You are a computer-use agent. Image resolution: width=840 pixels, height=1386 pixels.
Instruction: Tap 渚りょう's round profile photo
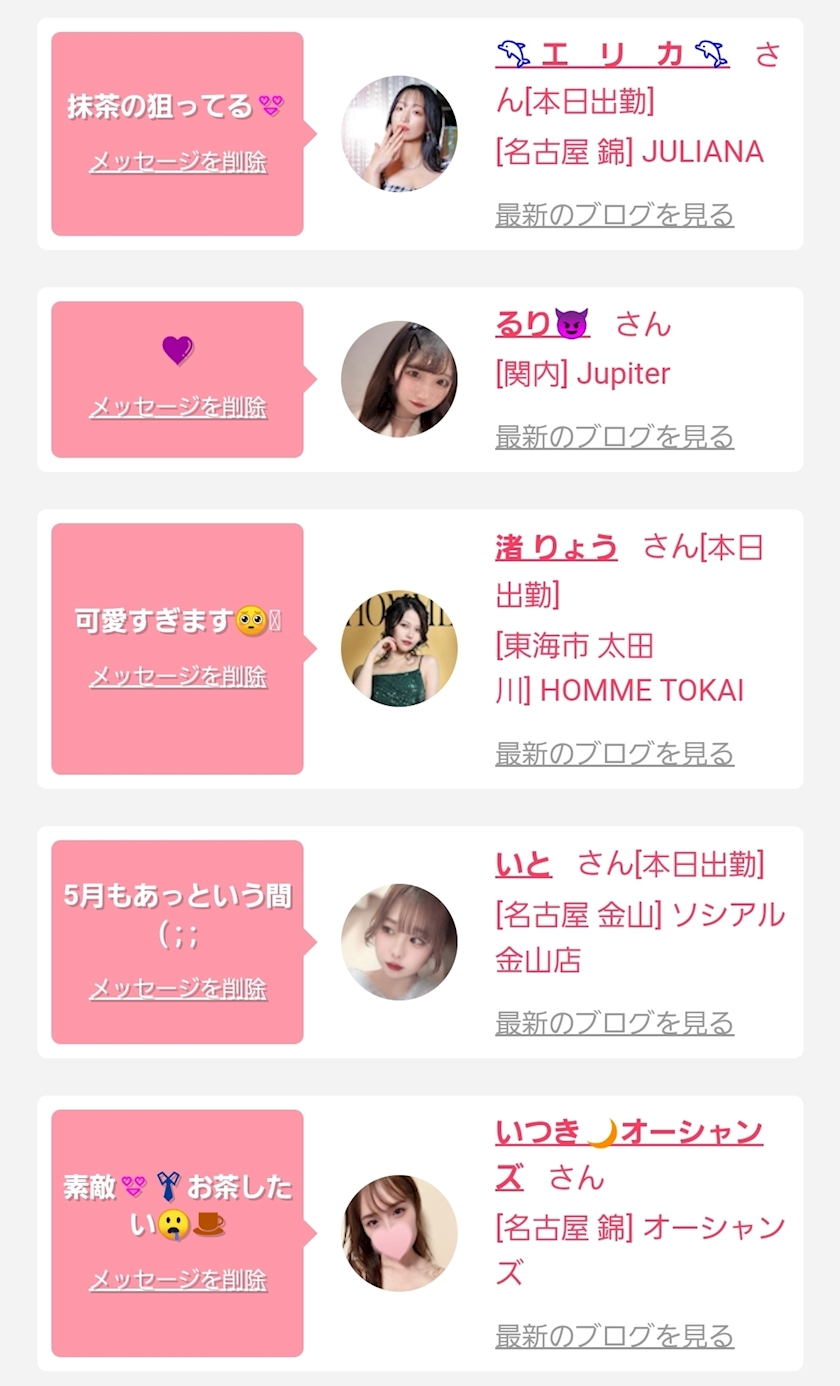(x=399, y=648)
